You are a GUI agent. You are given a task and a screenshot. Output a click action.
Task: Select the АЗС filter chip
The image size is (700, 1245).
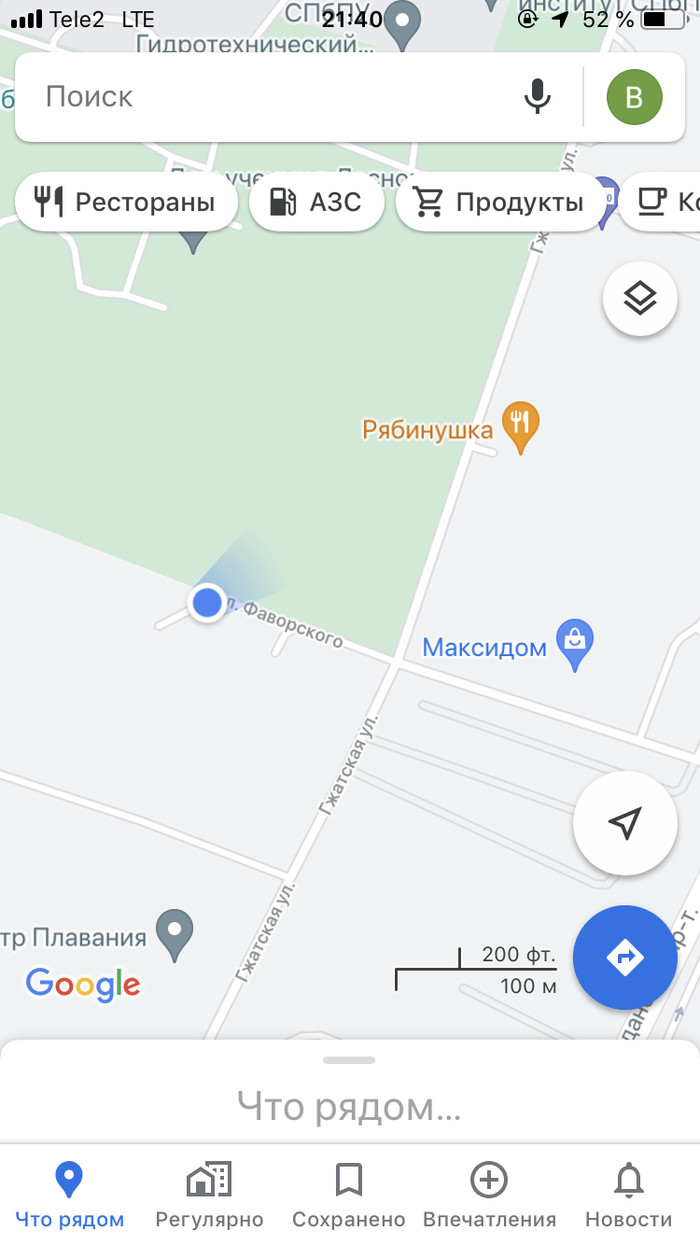[x=316, y=203]
